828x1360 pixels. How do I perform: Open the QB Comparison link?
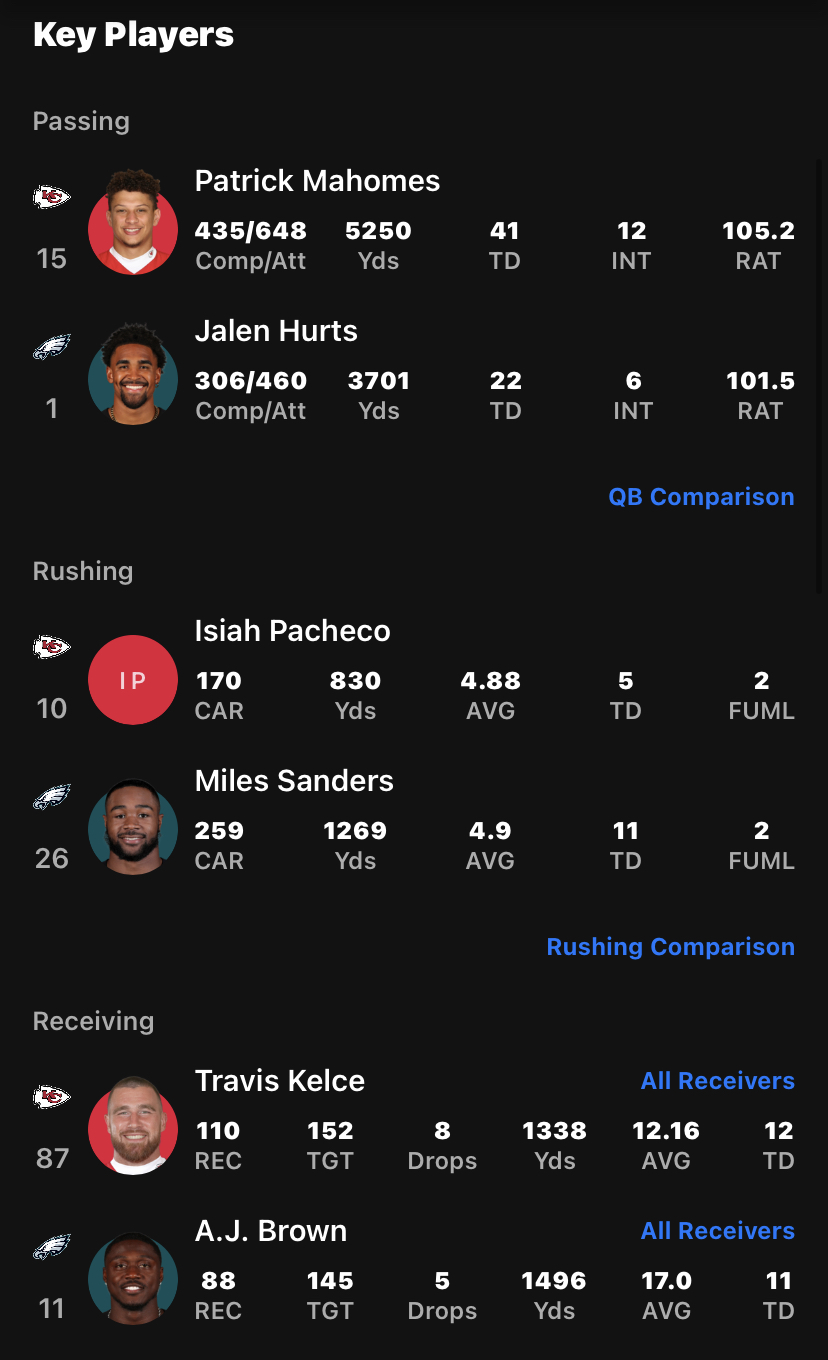tap(701, 497)
